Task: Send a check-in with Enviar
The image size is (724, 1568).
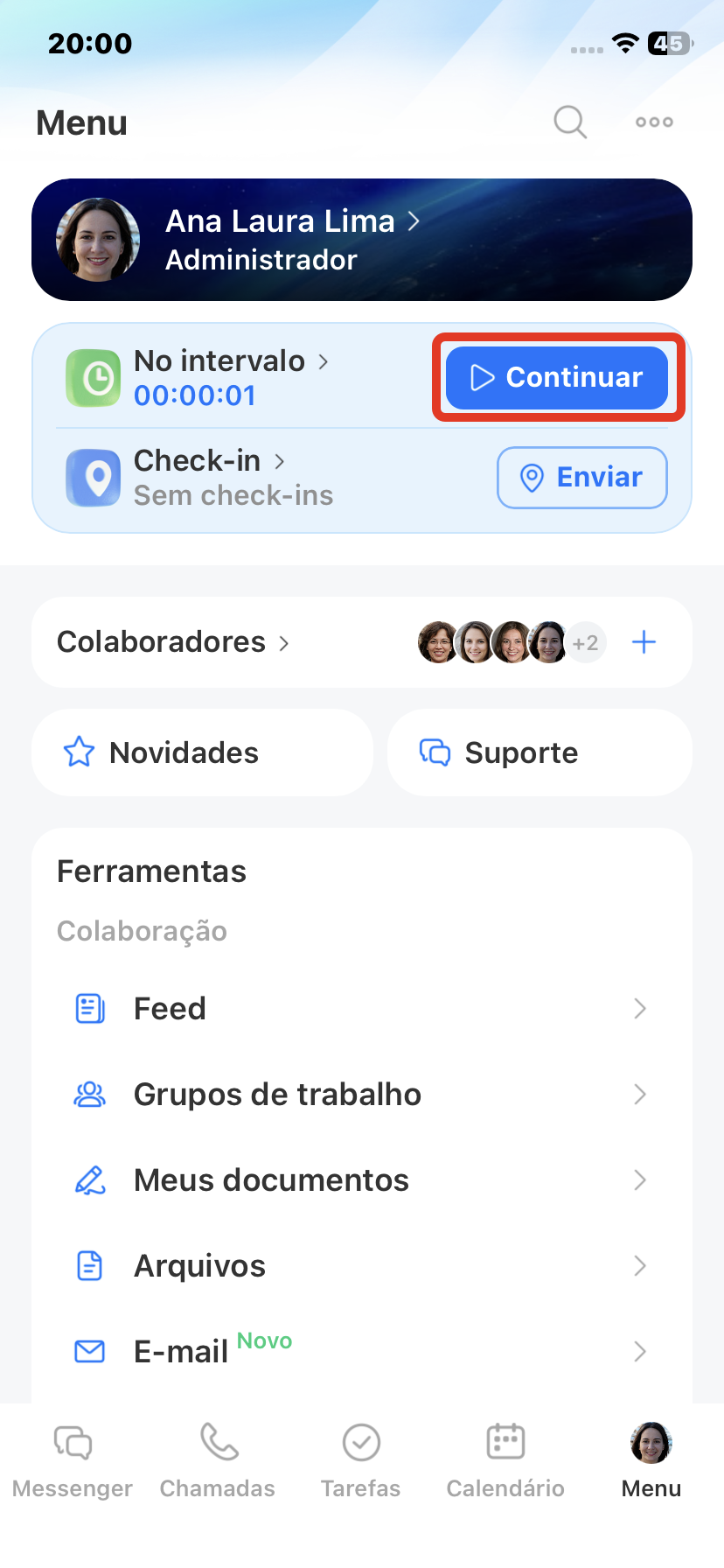Action: (x=581, y=478)
